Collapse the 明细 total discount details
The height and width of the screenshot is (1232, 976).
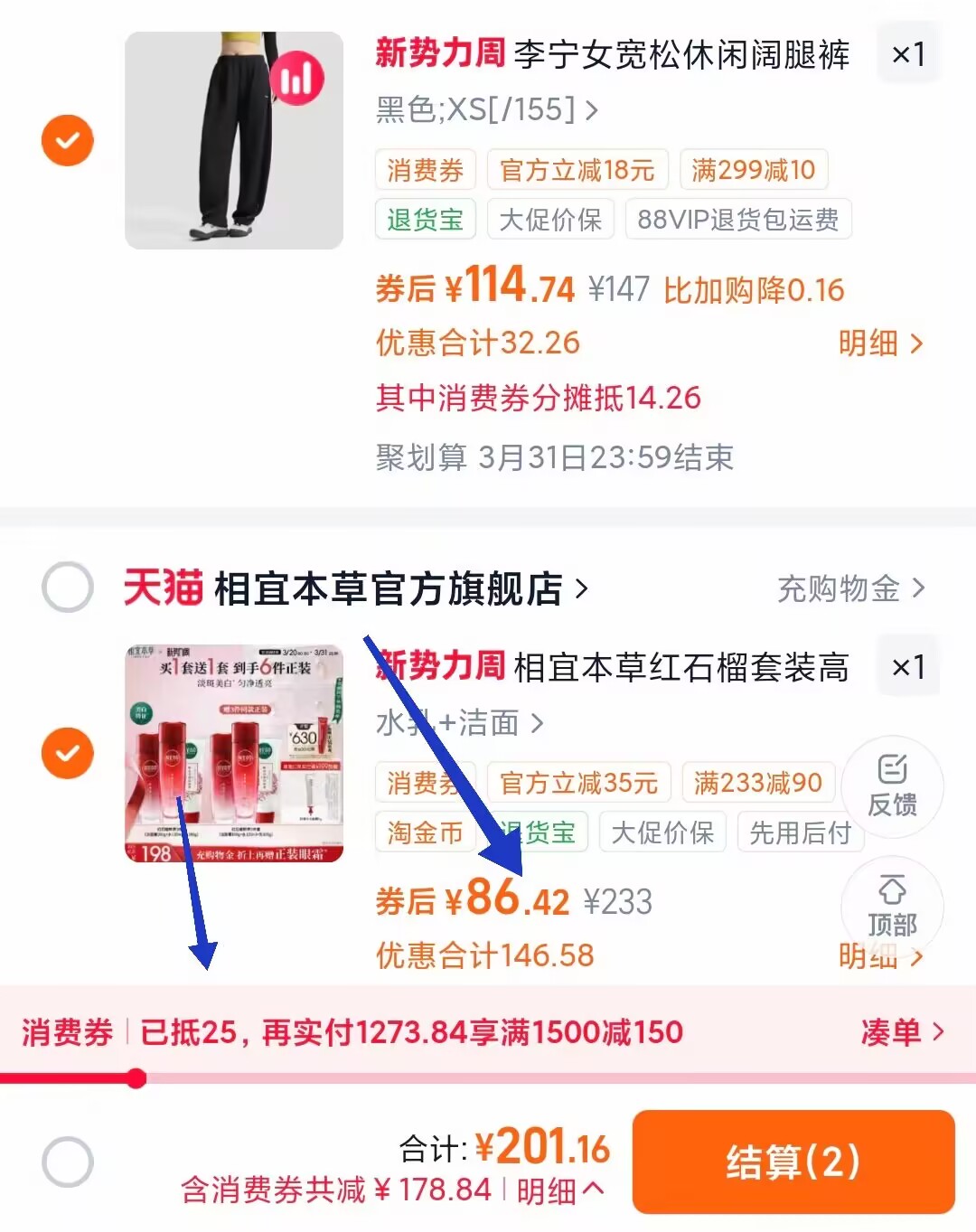pos(560,1190)
